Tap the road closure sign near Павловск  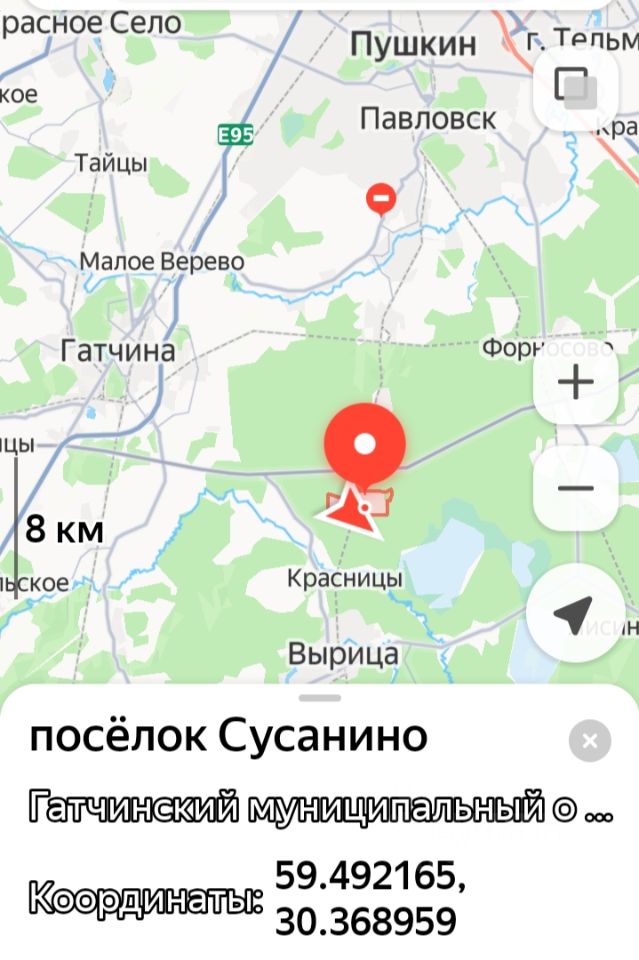pos(381,197)
